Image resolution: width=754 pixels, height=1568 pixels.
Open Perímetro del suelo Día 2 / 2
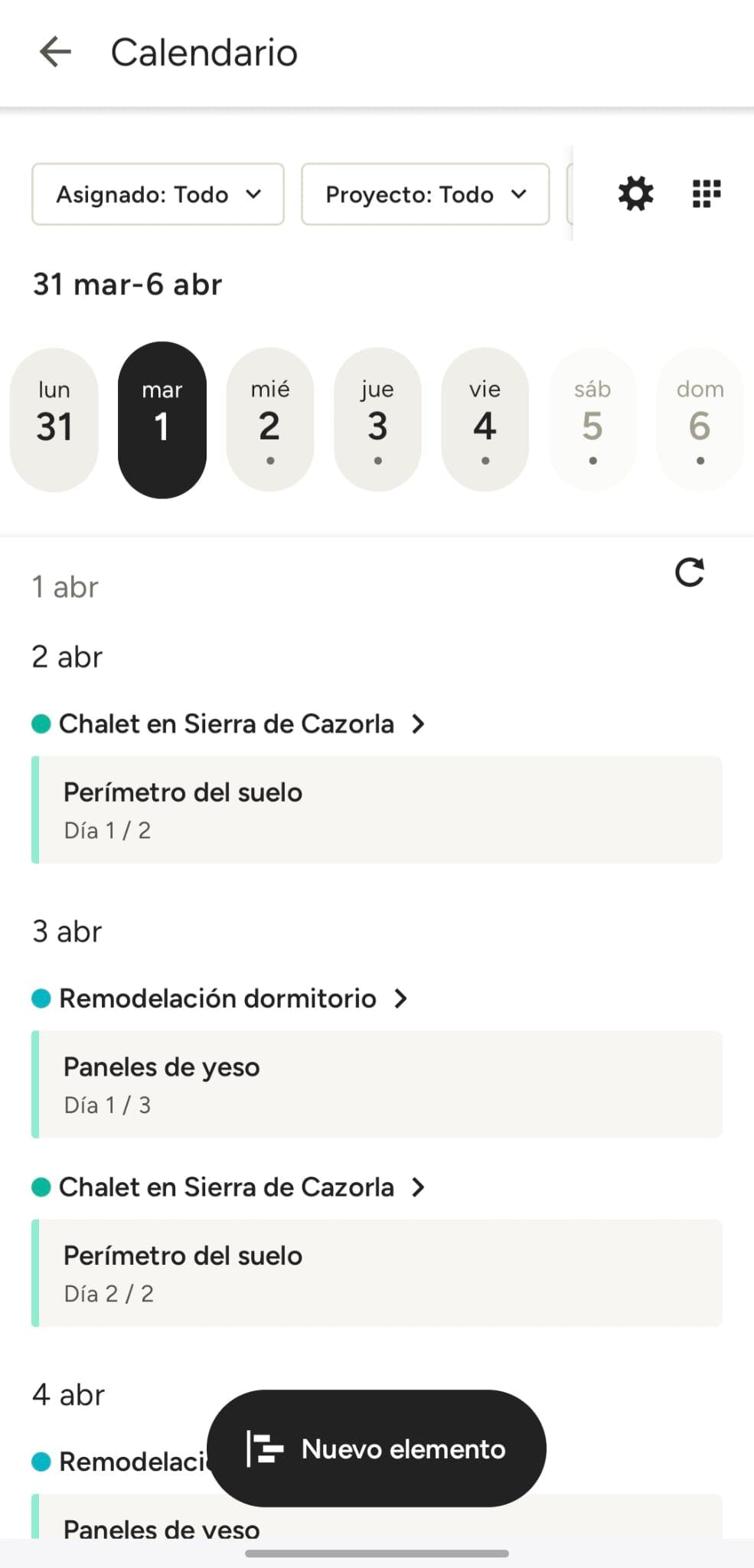(x=377, y=1272)
